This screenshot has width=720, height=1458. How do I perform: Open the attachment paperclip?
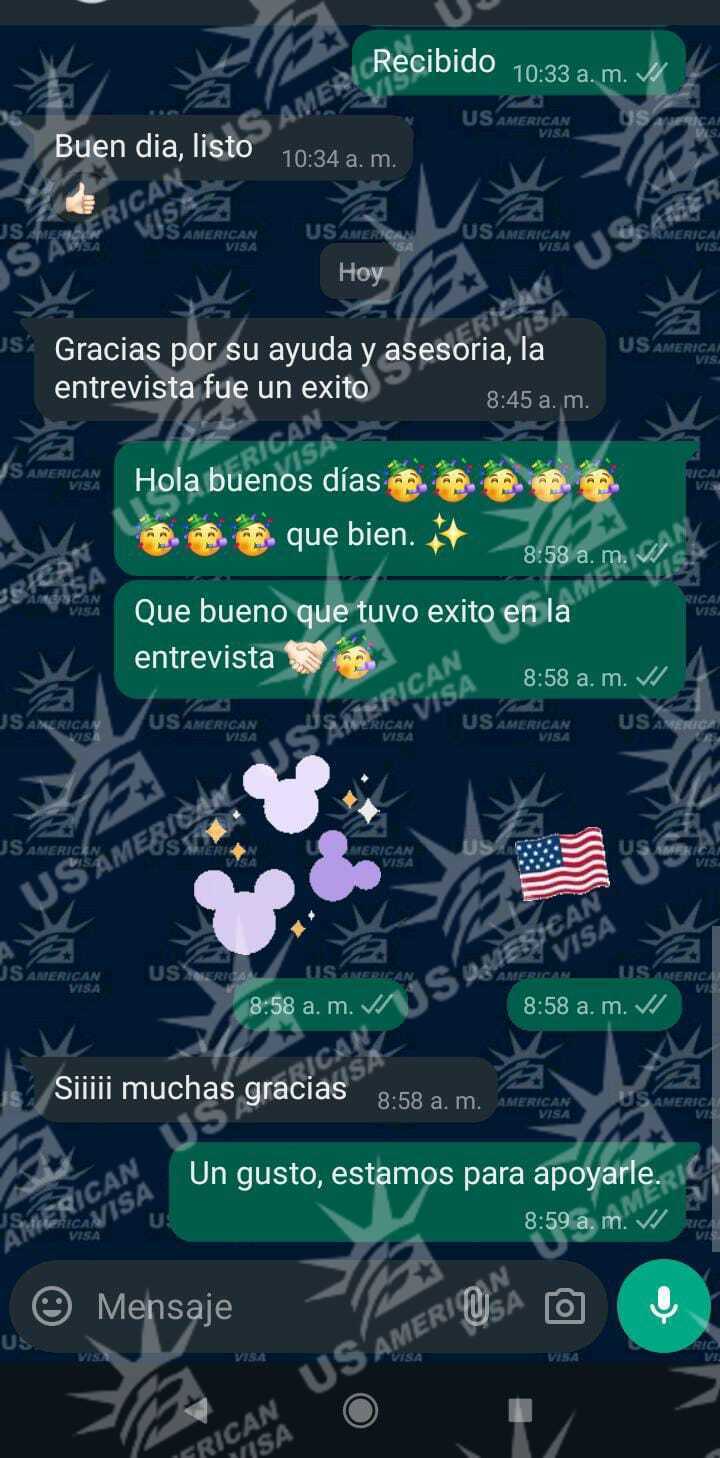[x=477, y=1306]
